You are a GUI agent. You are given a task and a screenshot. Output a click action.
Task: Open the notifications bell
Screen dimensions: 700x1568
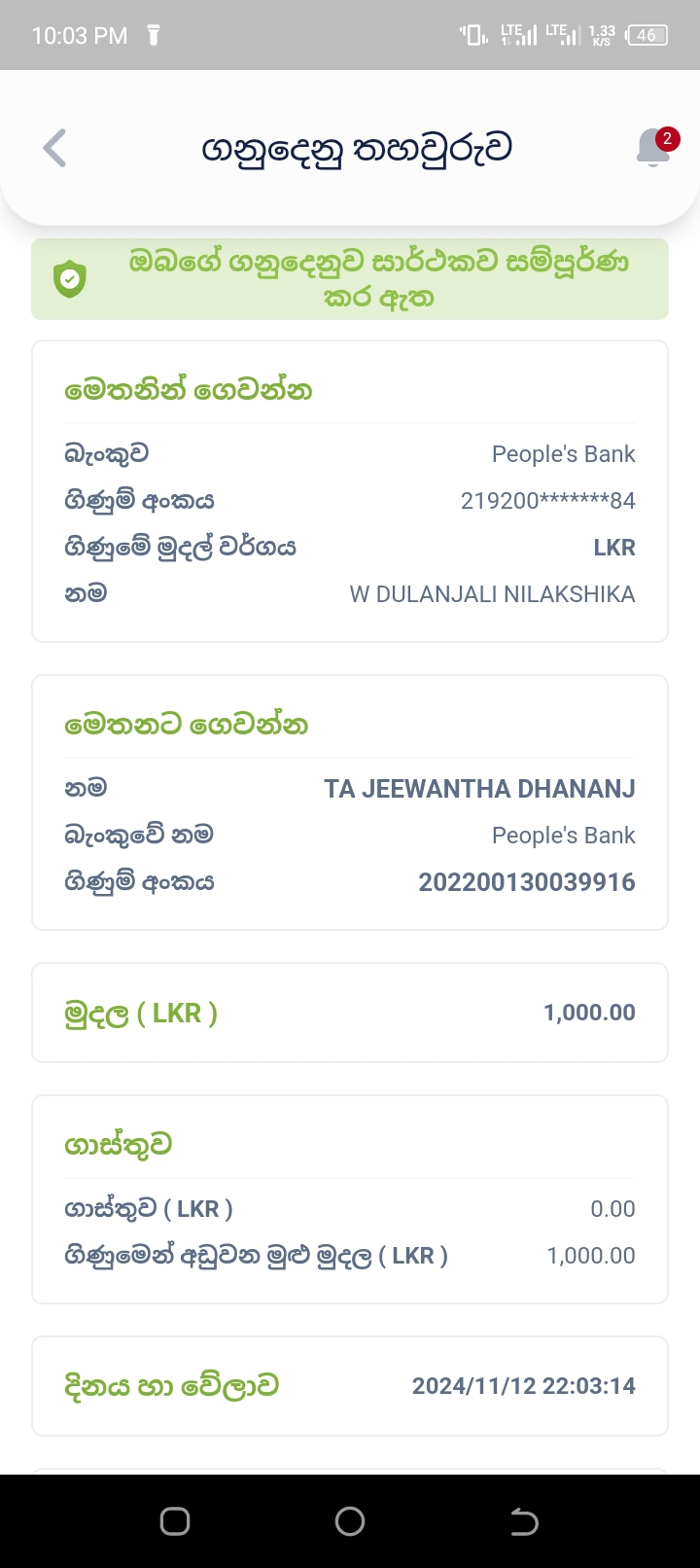pos(654,149)
